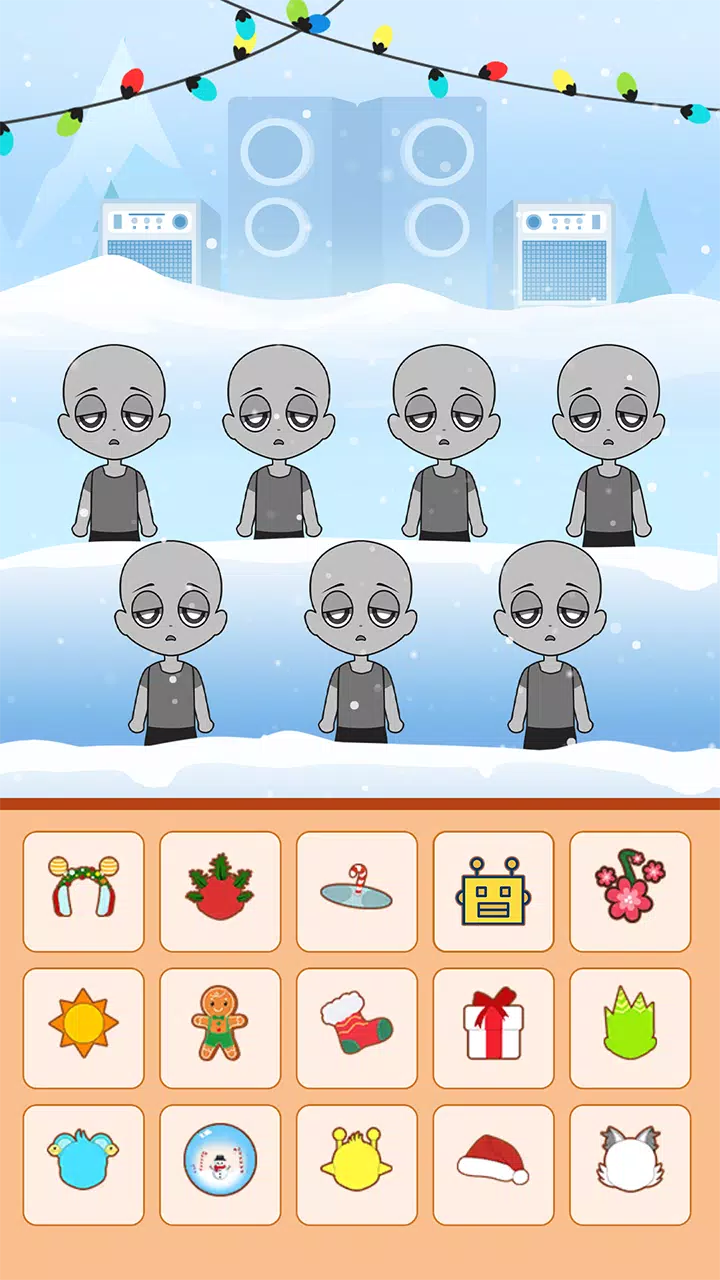Choose the white wolf ears tile

(x=630, y=1165)
